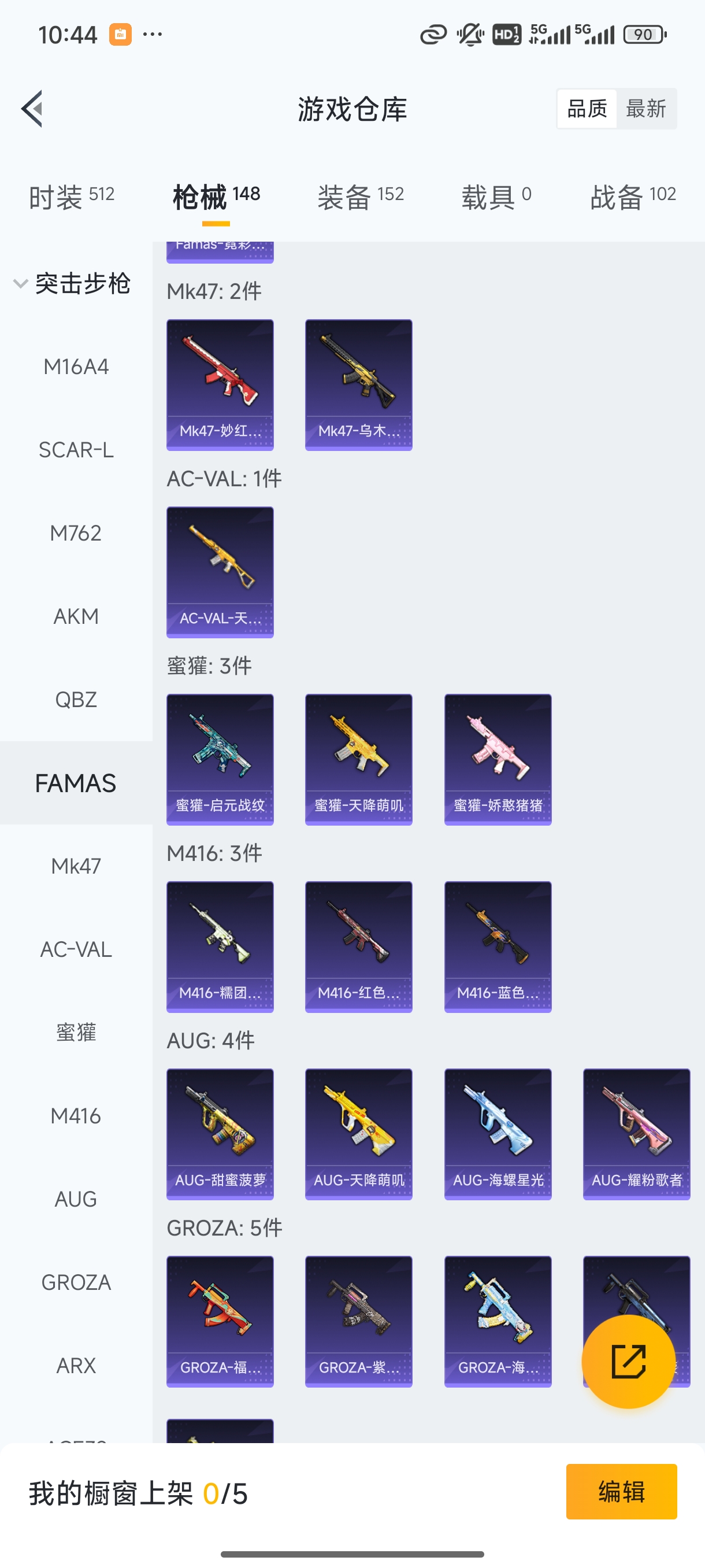Select GROZA in the sidebar
This screenshot has height=1568, width=705.
(76, 1282)
